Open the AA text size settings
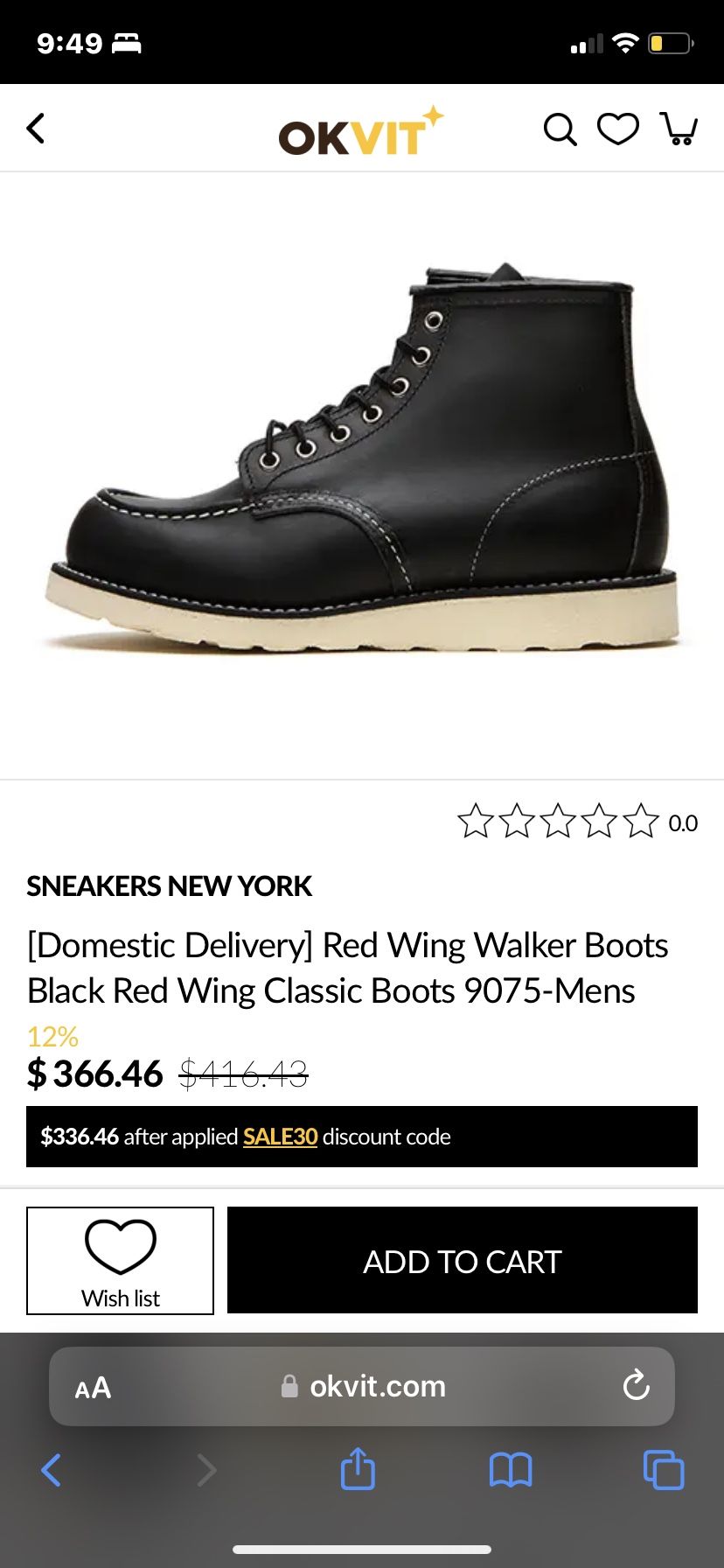The width and height of the screenshot is (724, 1568). [92, 1386]
